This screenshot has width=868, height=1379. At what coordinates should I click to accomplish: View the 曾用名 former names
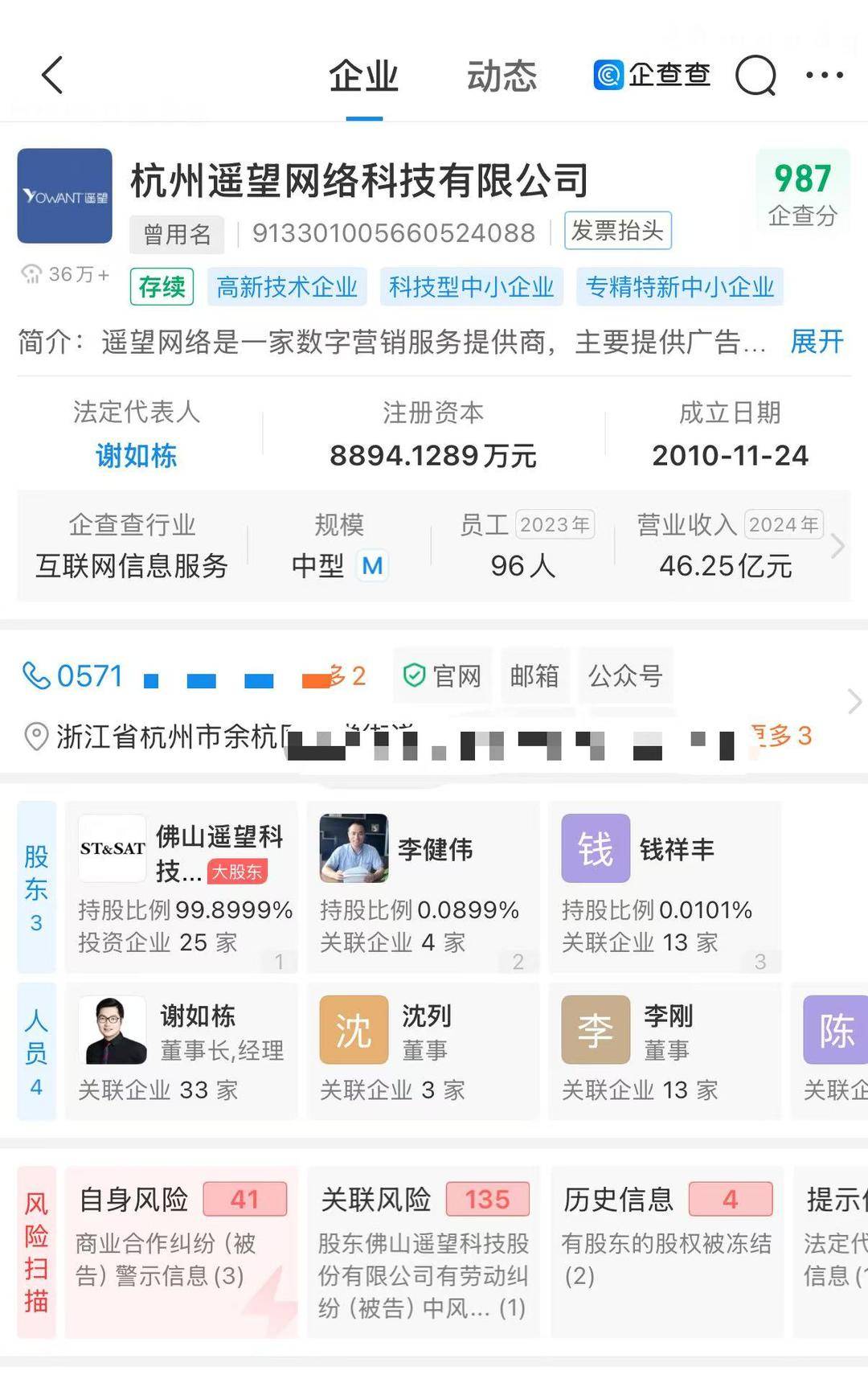(177, 234)
